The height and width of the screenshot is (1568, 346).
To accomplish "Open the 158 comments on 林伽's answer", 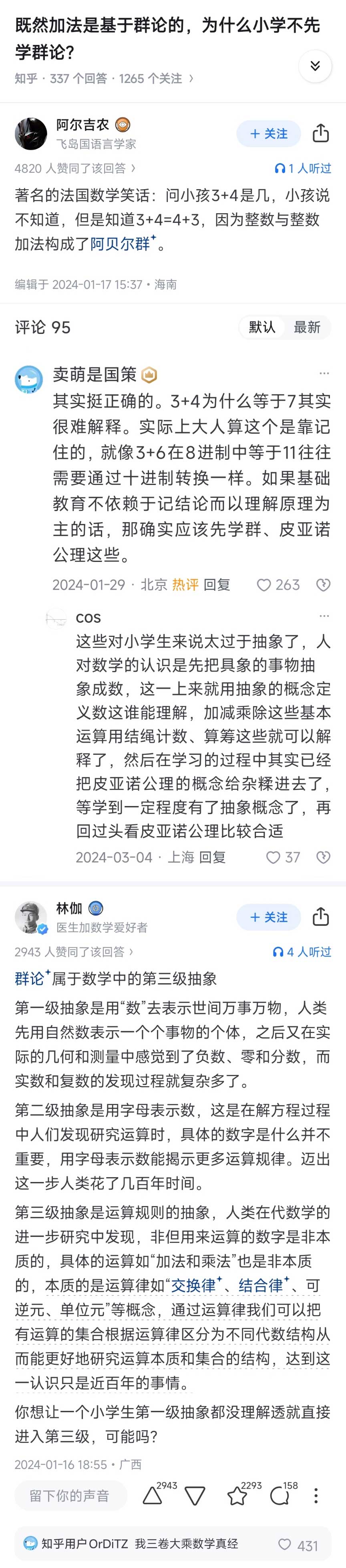I will (280, 1495).
